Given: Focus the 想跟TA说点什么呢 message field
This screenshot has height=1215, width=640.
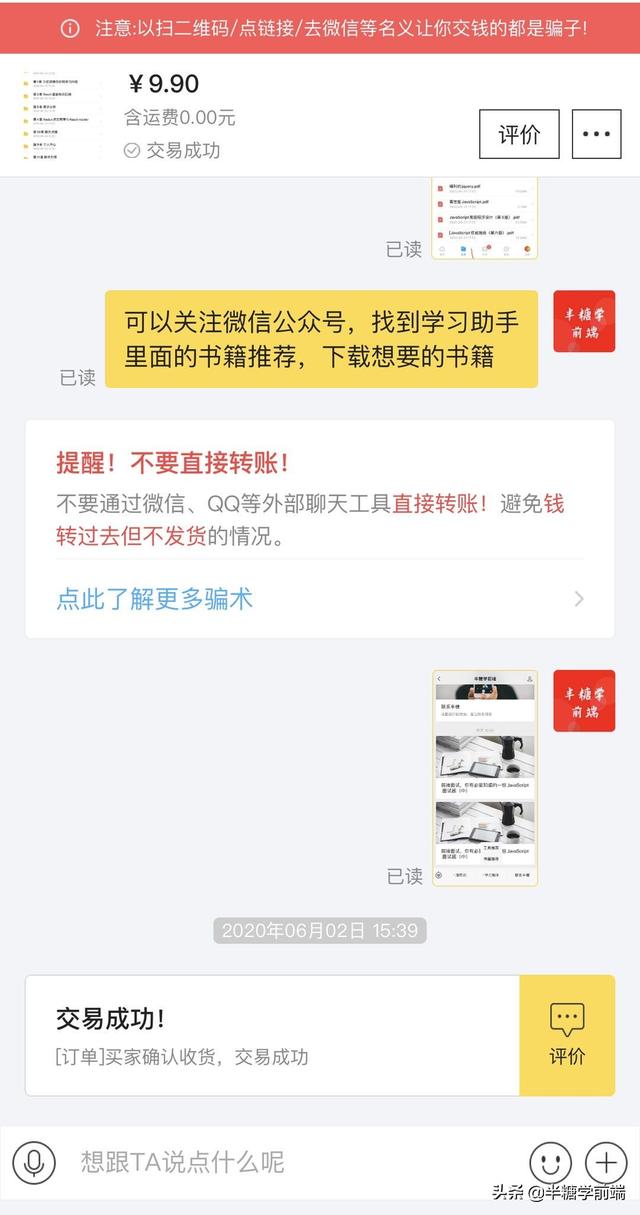Looking at the screenshot, I should 280,1162.
